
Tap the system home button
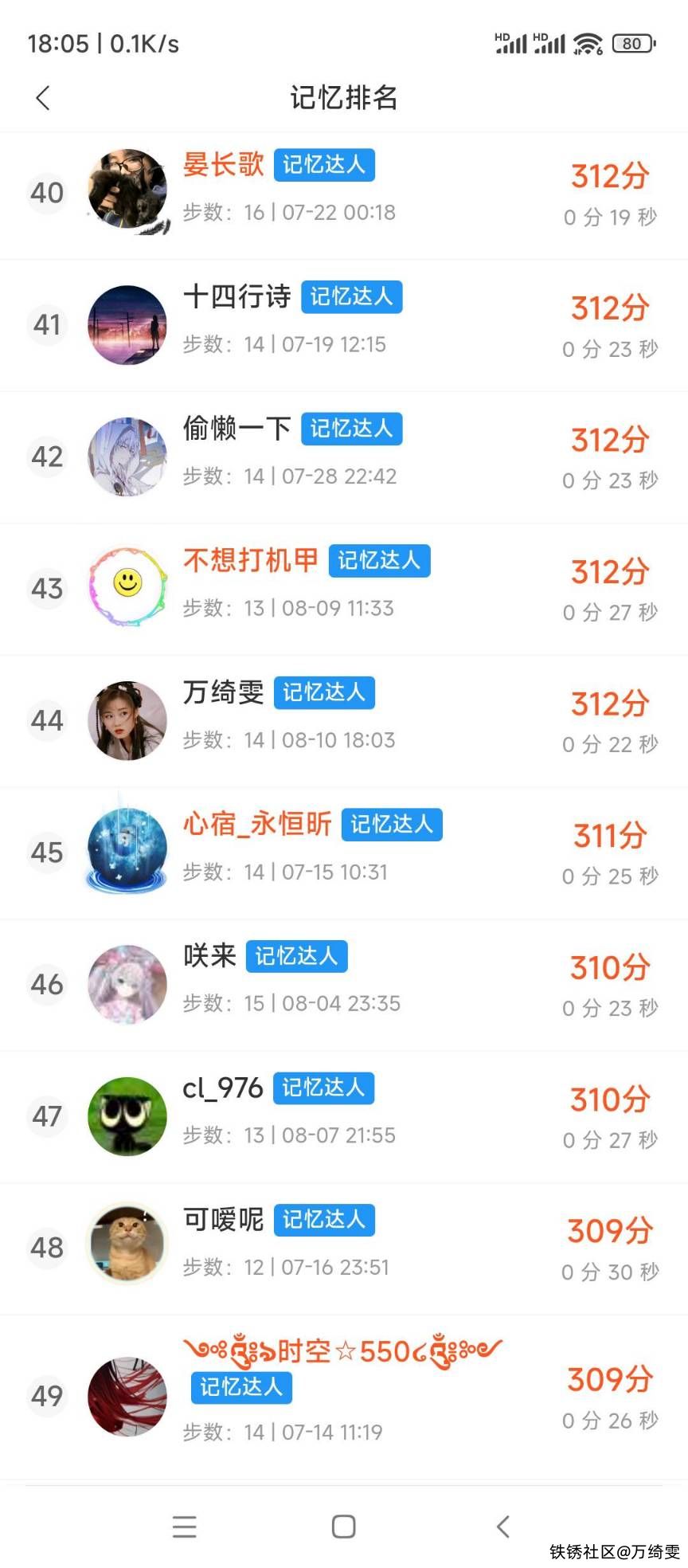[x=343, y=1527]
